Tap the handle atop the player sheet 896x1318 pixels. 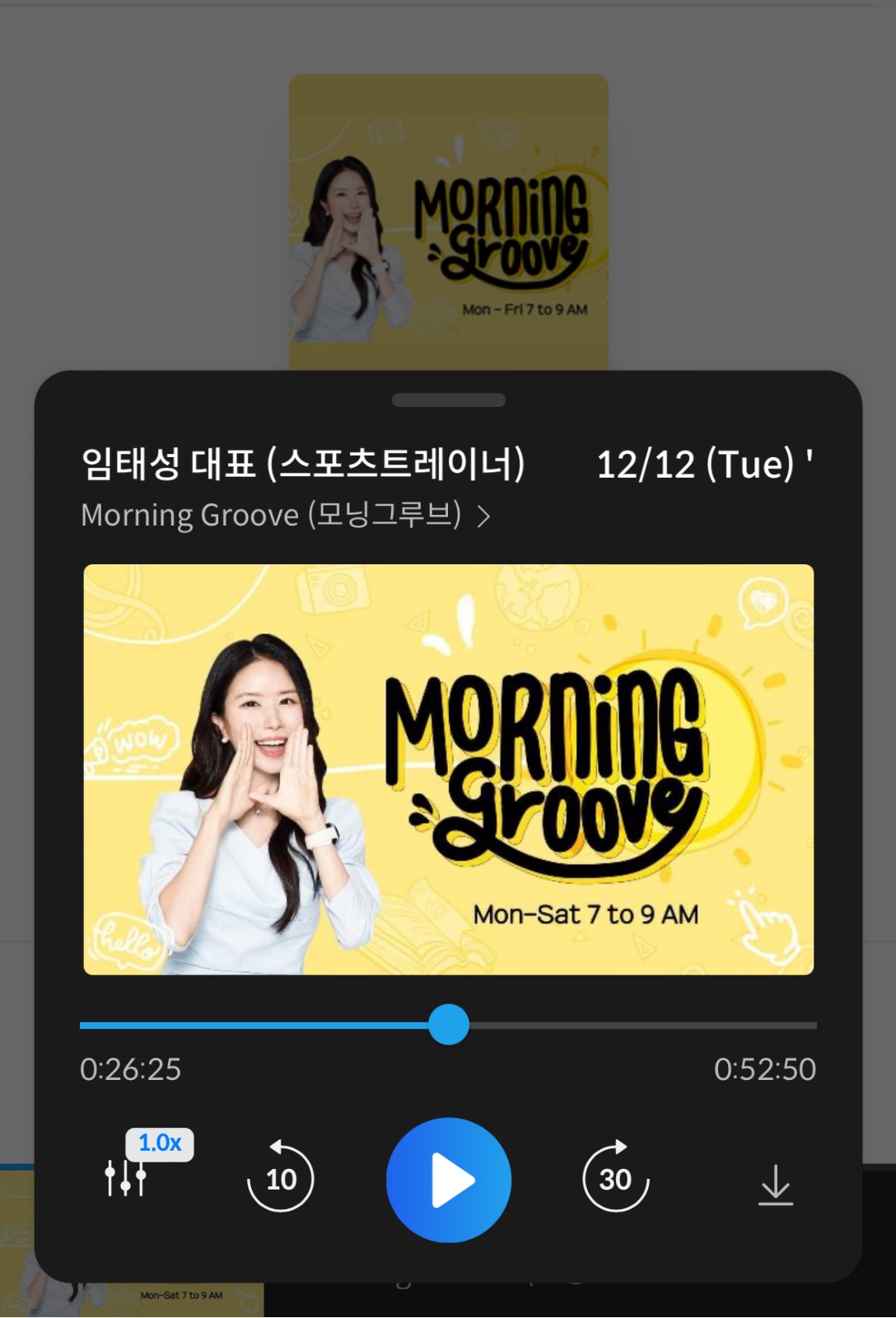click(448, 400)
